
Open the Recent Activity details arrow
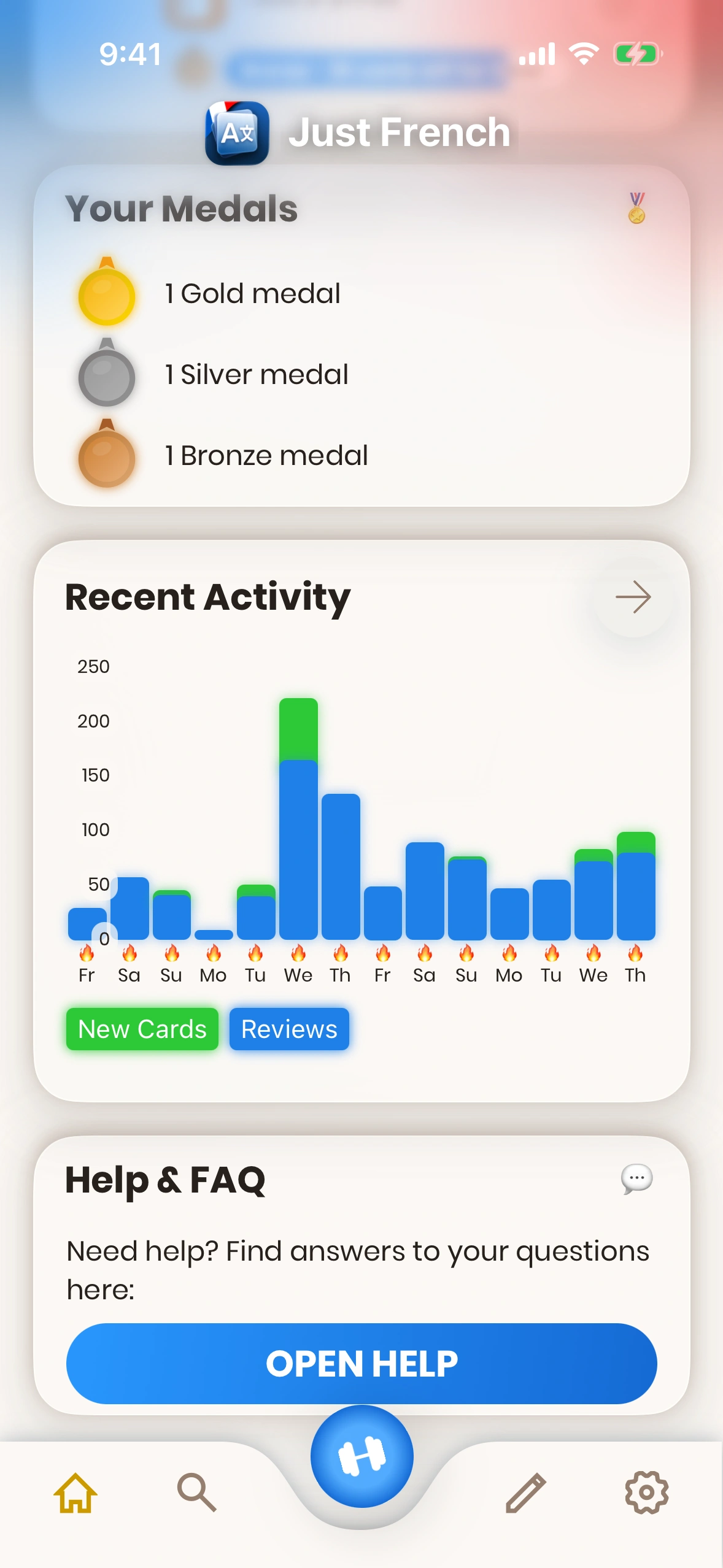[633, 598]
